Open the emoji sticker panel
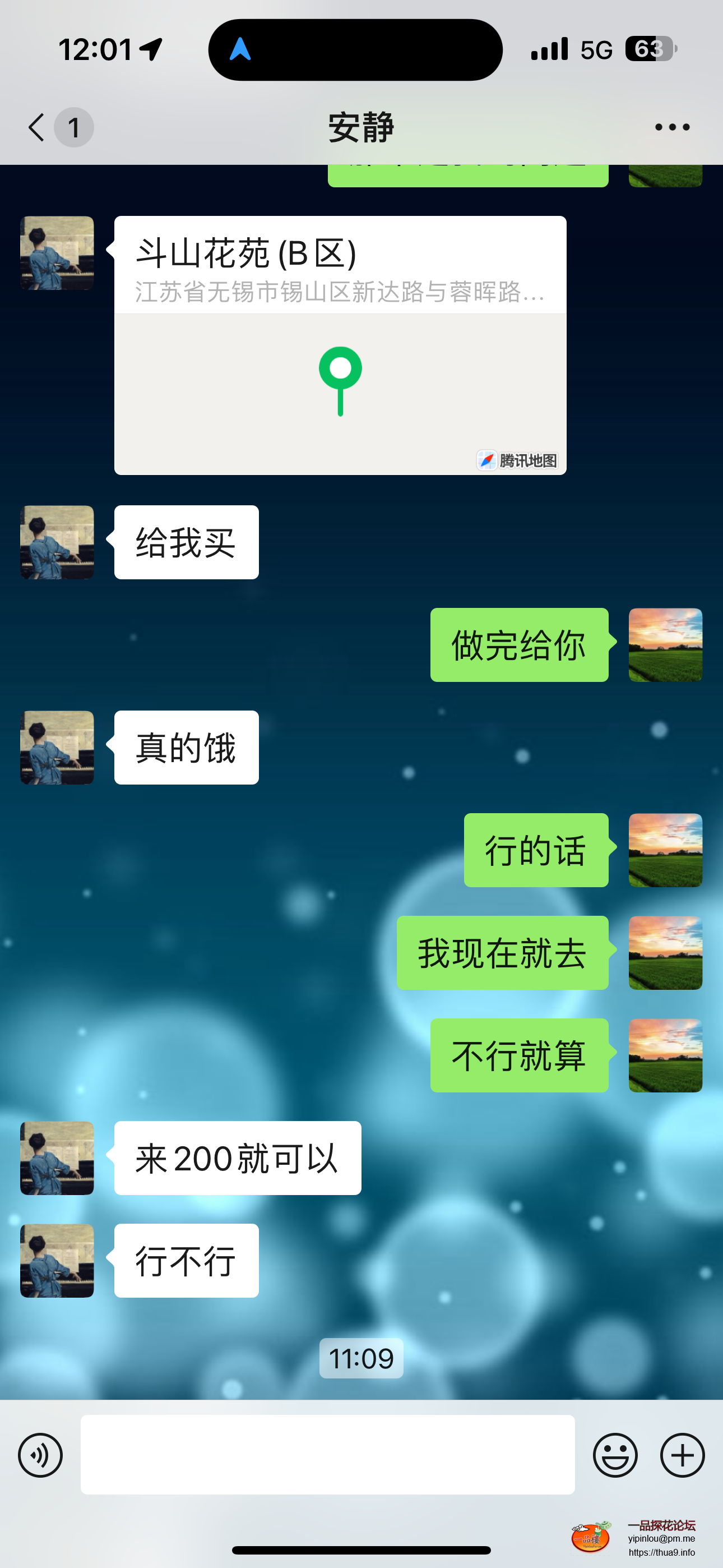723x1568 pixels. (615, 1455)
